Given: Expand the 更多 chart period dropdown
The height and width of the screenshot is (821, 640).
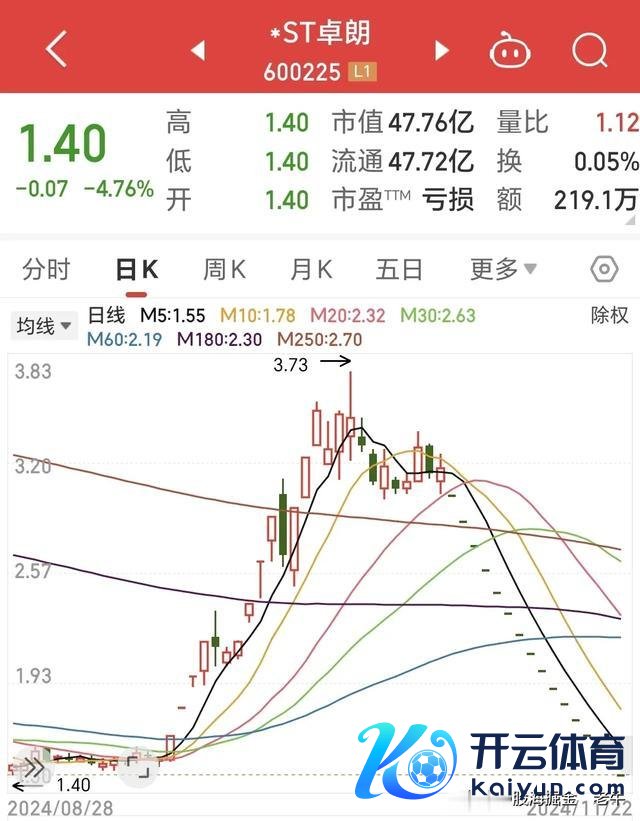Looking at the screenshot, I should click(x=503, y=269).
